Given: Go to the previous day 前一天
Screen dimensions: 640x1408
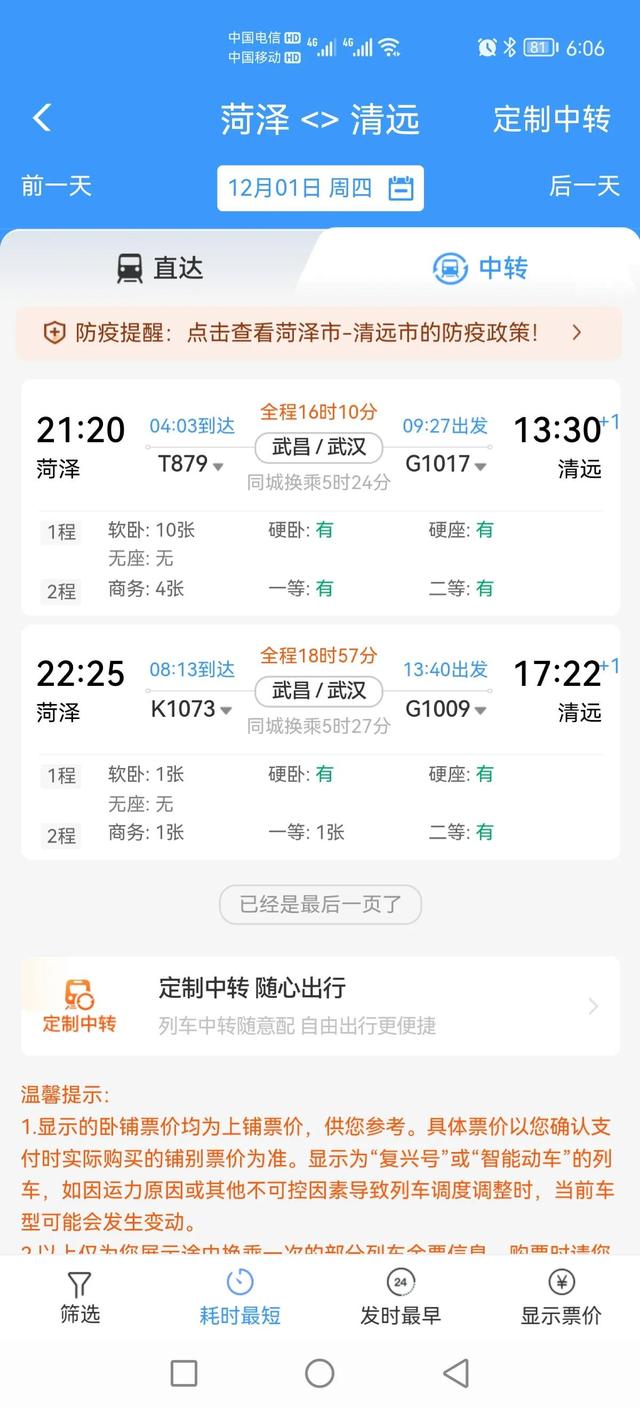Looking at the screenshot, I should coord(56,186).
